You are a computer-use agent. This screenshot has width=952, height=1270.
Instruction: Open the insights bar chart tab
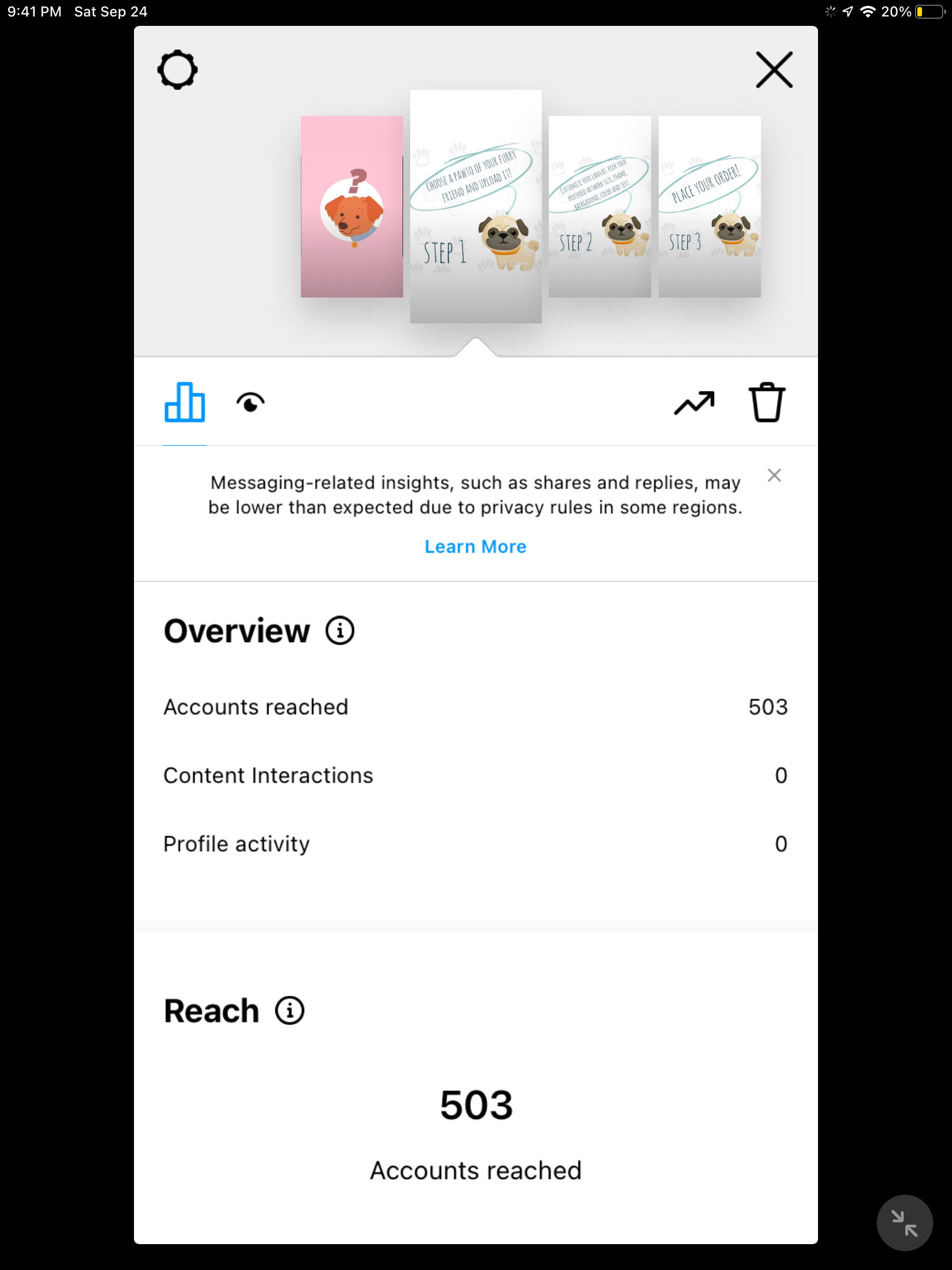185,403
